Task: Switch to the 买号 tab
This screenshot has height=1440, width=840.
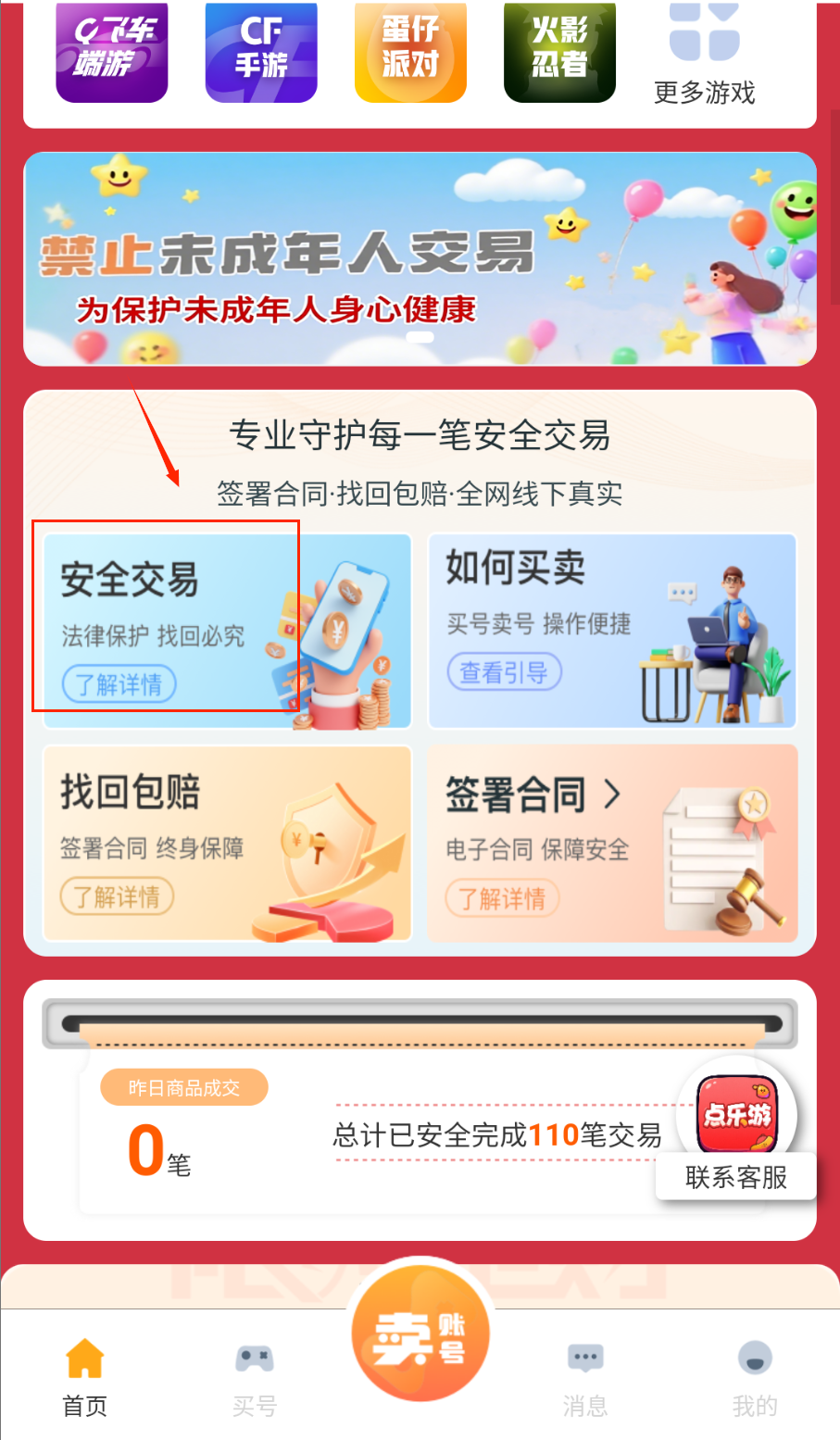Action: pos(254,1377)
